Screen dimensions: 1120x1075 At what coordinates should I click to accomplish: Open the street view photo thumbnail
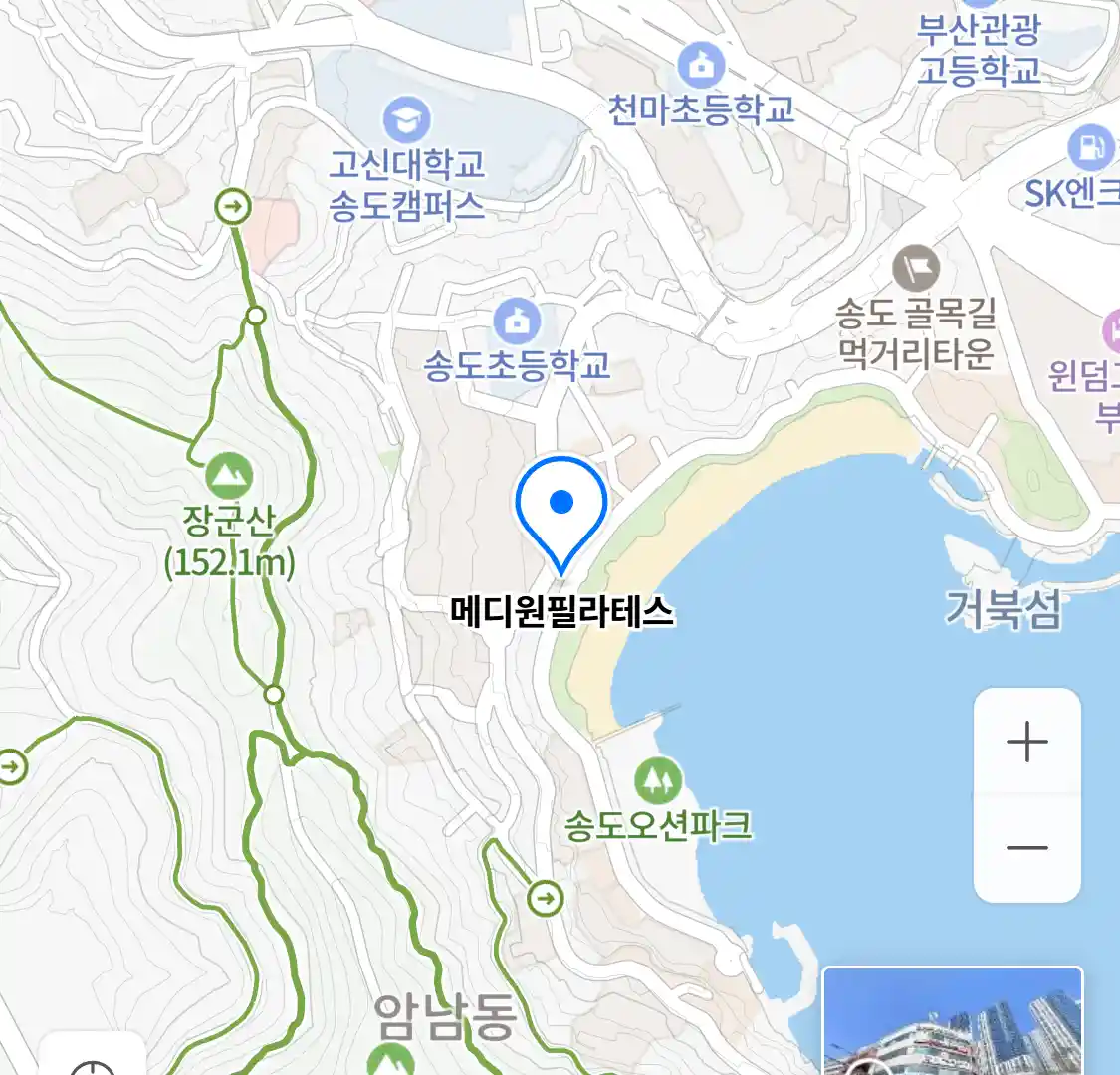952,1021
